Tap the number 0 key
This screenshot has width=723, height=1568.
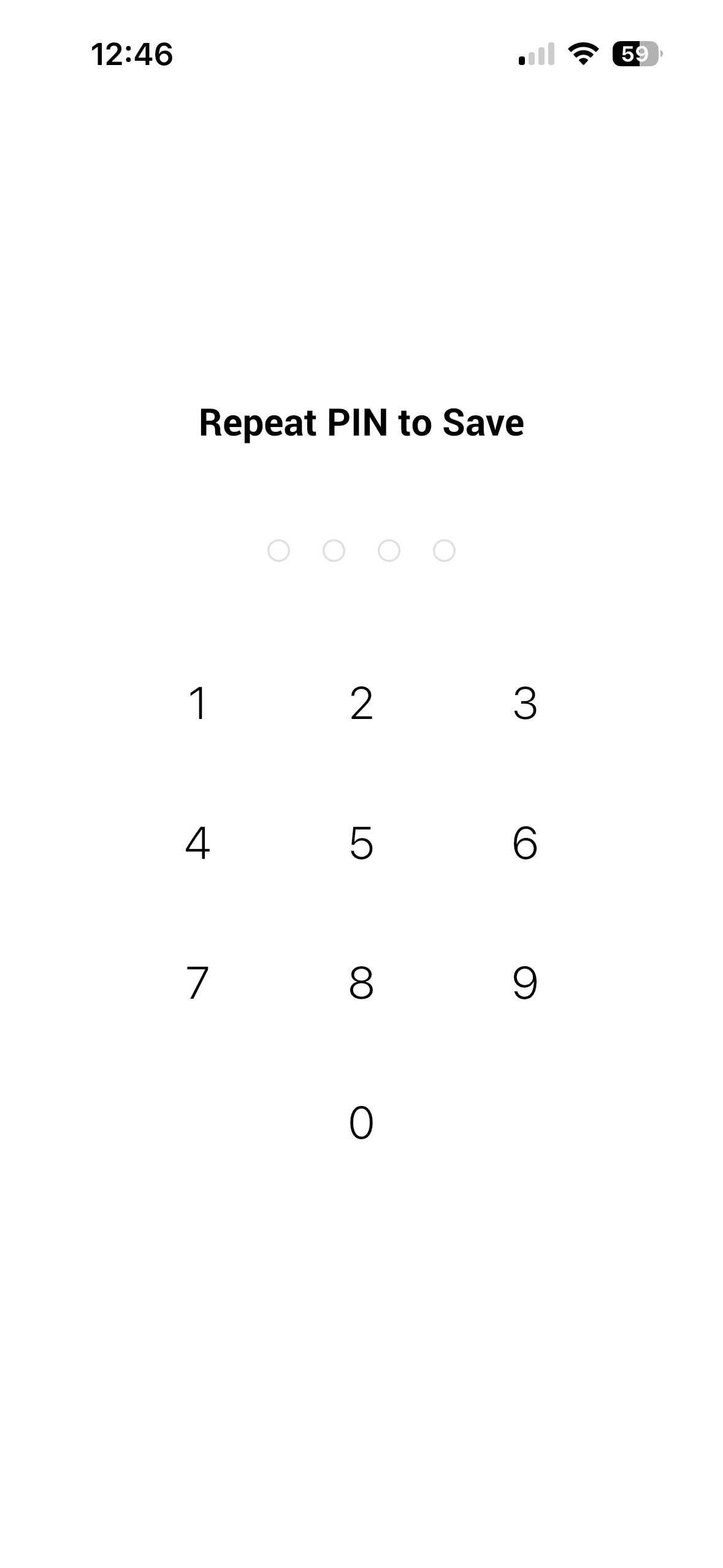click(361, 1123)
